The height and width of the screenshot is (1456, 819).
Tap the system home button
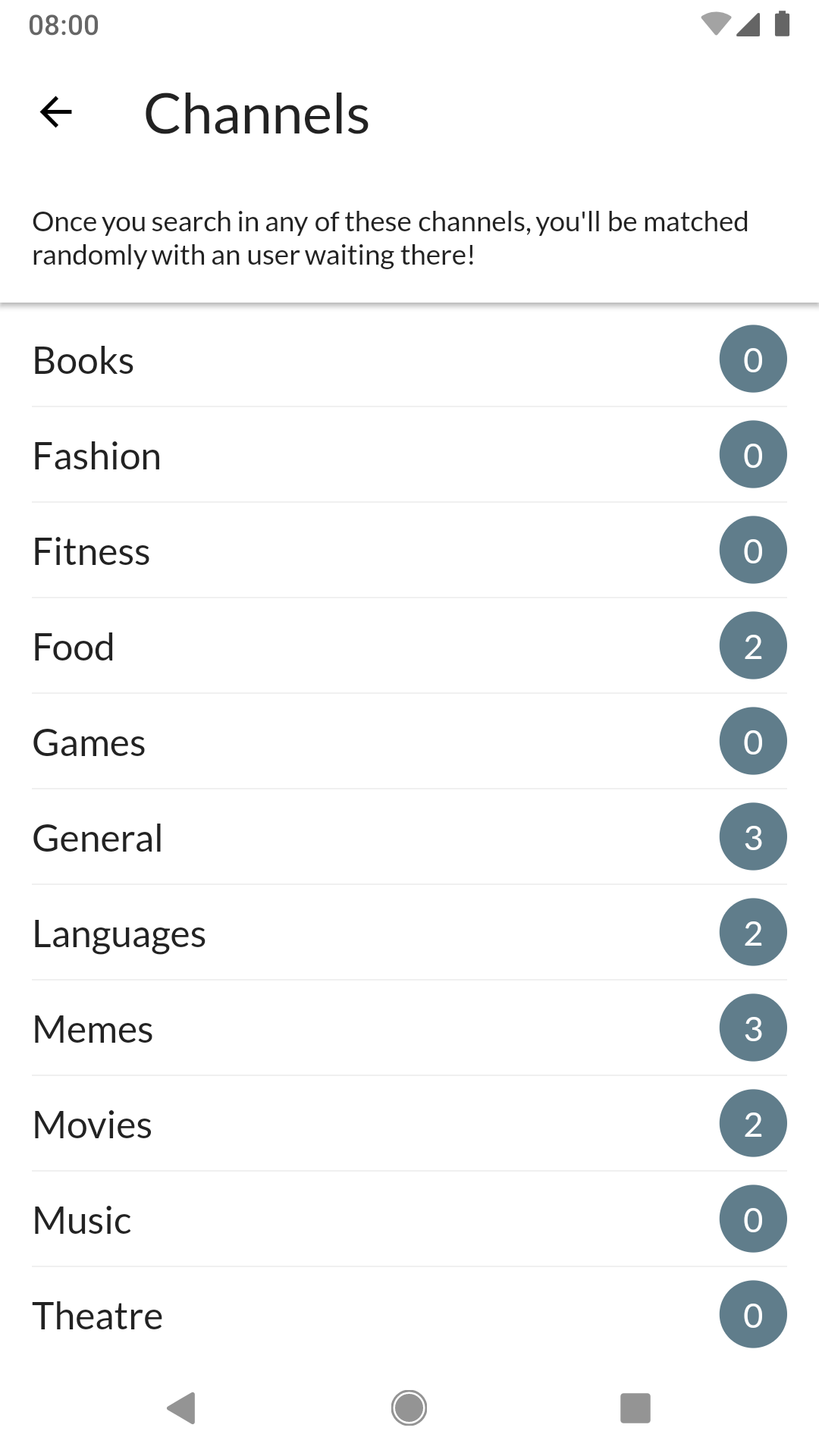pyautogui.click(x=409, y=1408)
